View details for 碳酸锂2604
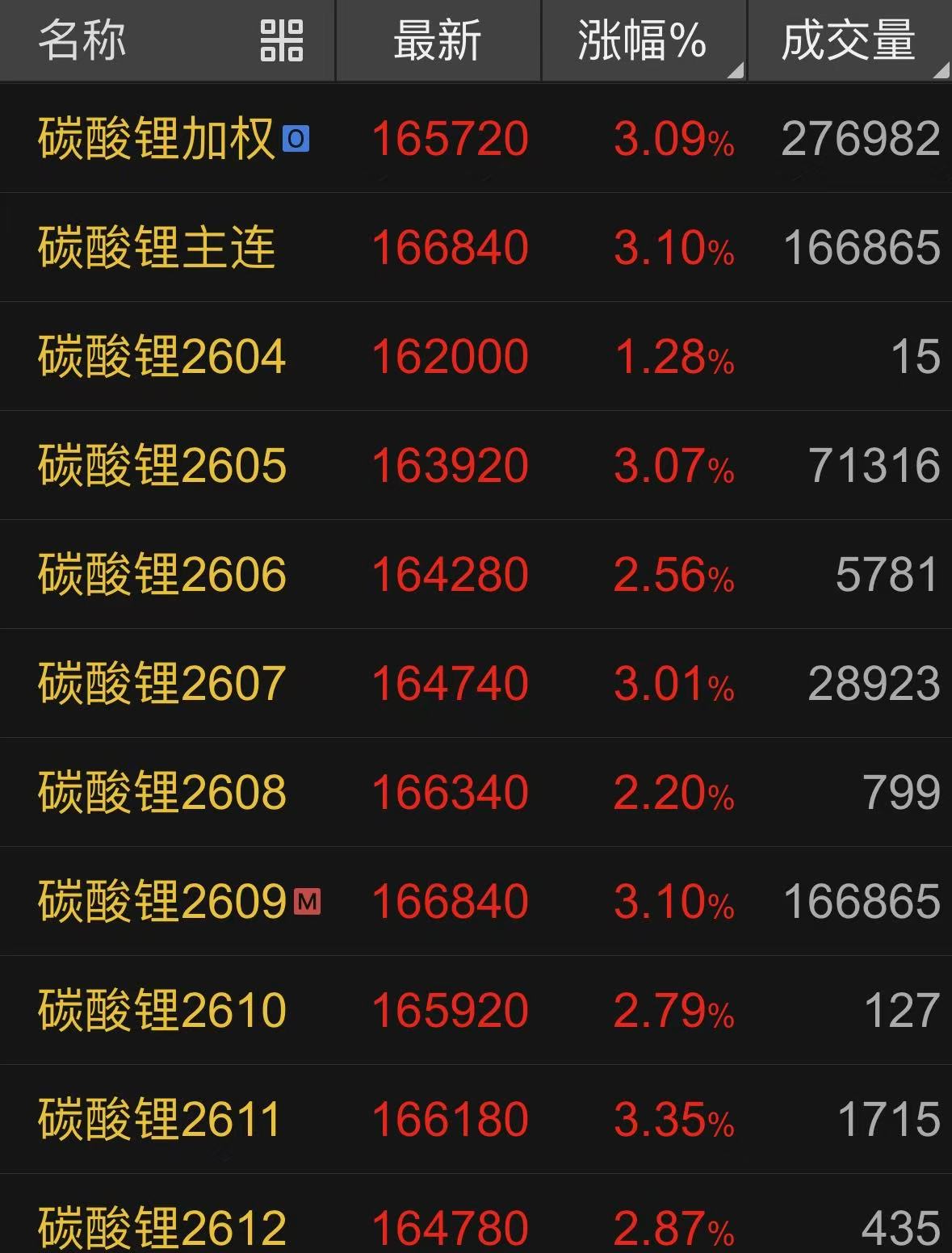 [161, 356]
